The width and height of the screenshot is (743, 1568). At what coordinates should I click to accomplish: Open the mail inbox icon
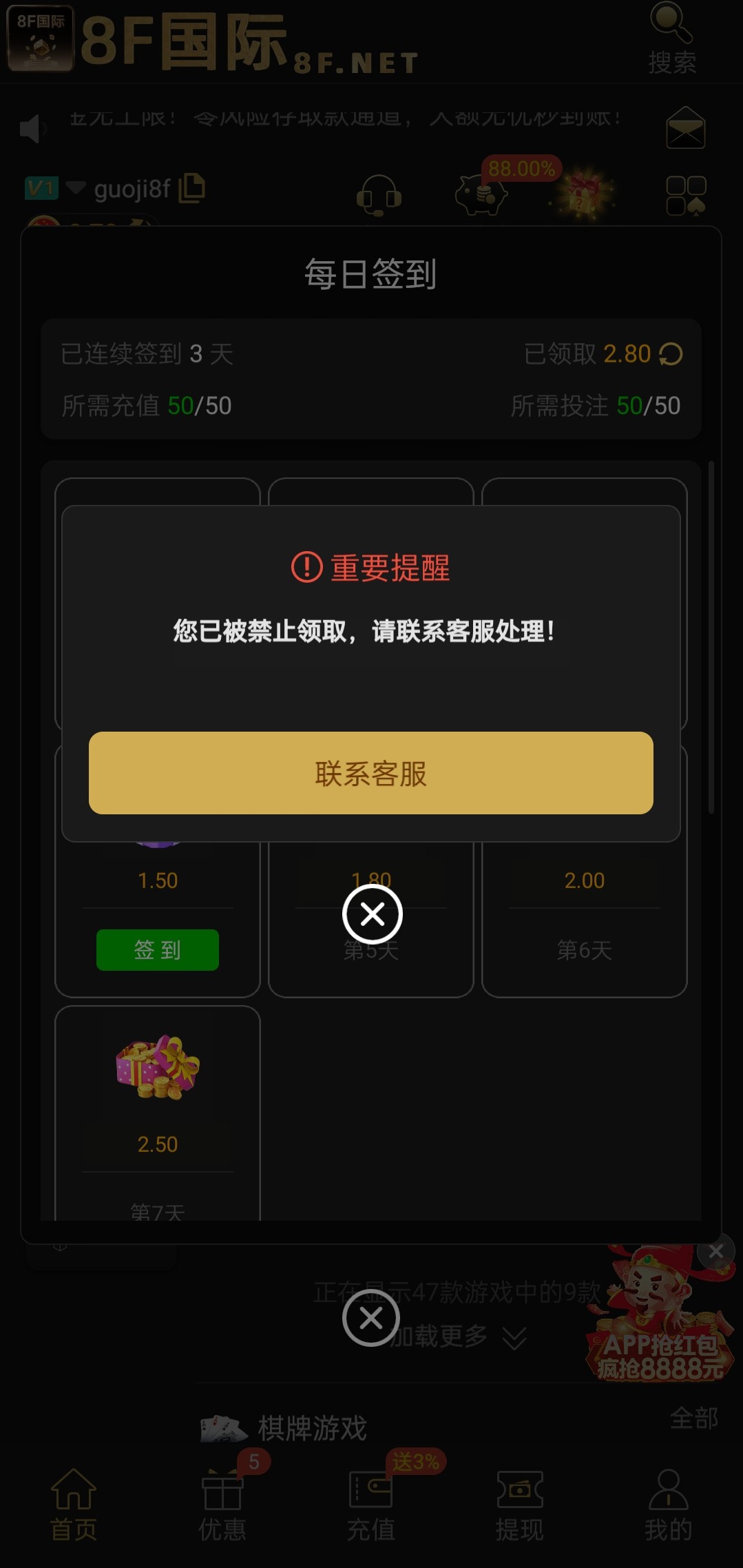pyautogui.click(x=685, y=129)
